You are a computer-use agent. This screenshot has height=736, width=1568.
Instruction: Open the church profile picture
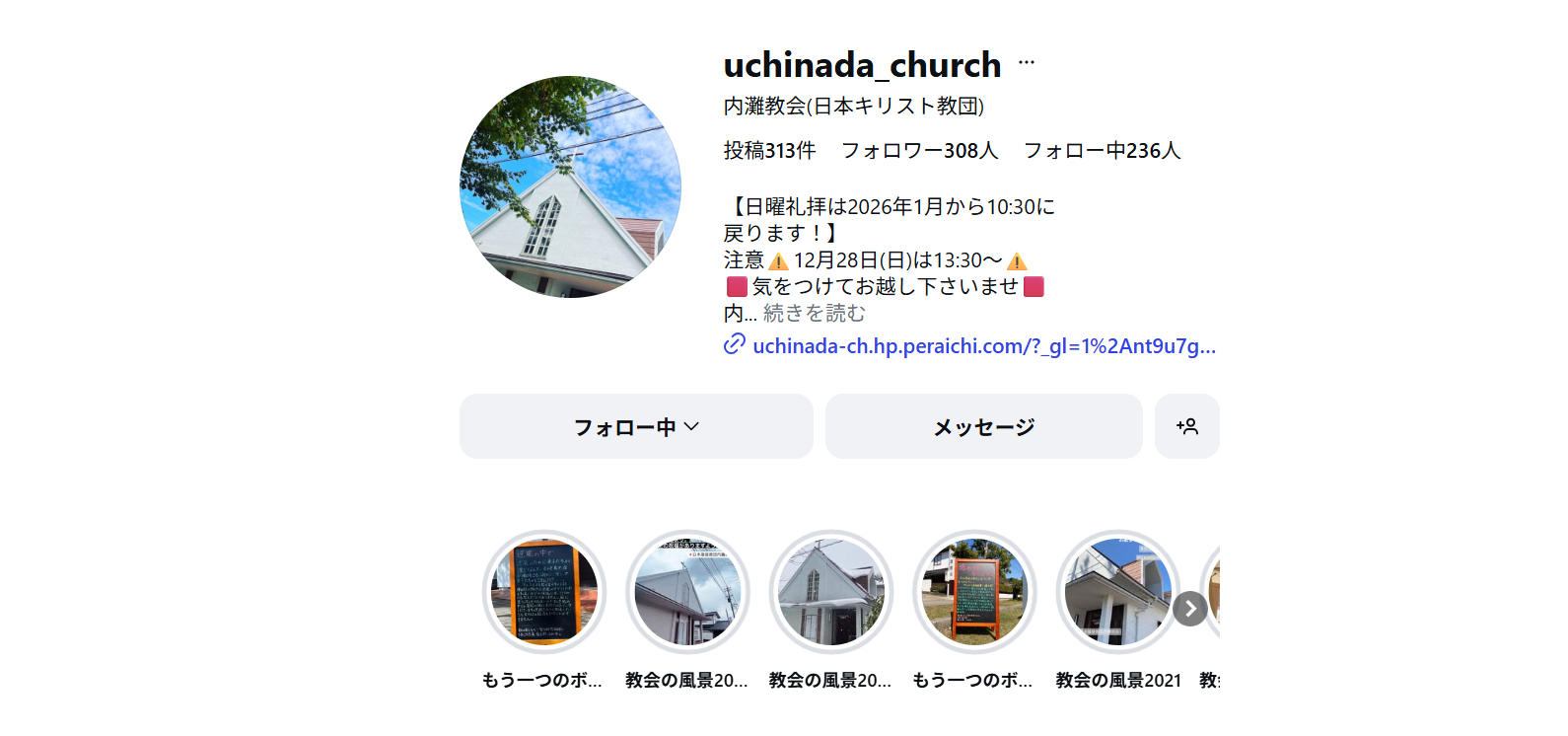[570, 186]
